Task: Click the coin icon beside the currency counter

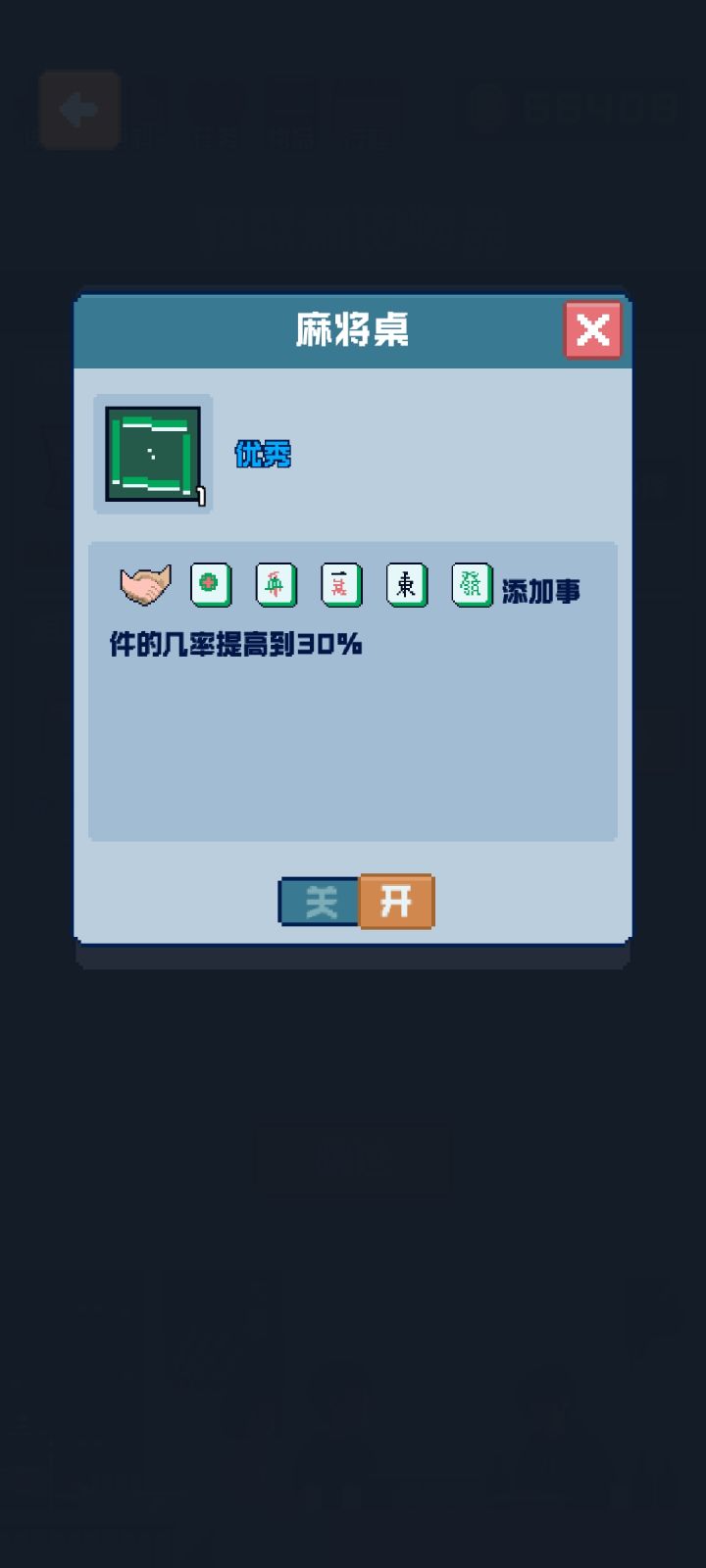Action: (x=487, y=110)
